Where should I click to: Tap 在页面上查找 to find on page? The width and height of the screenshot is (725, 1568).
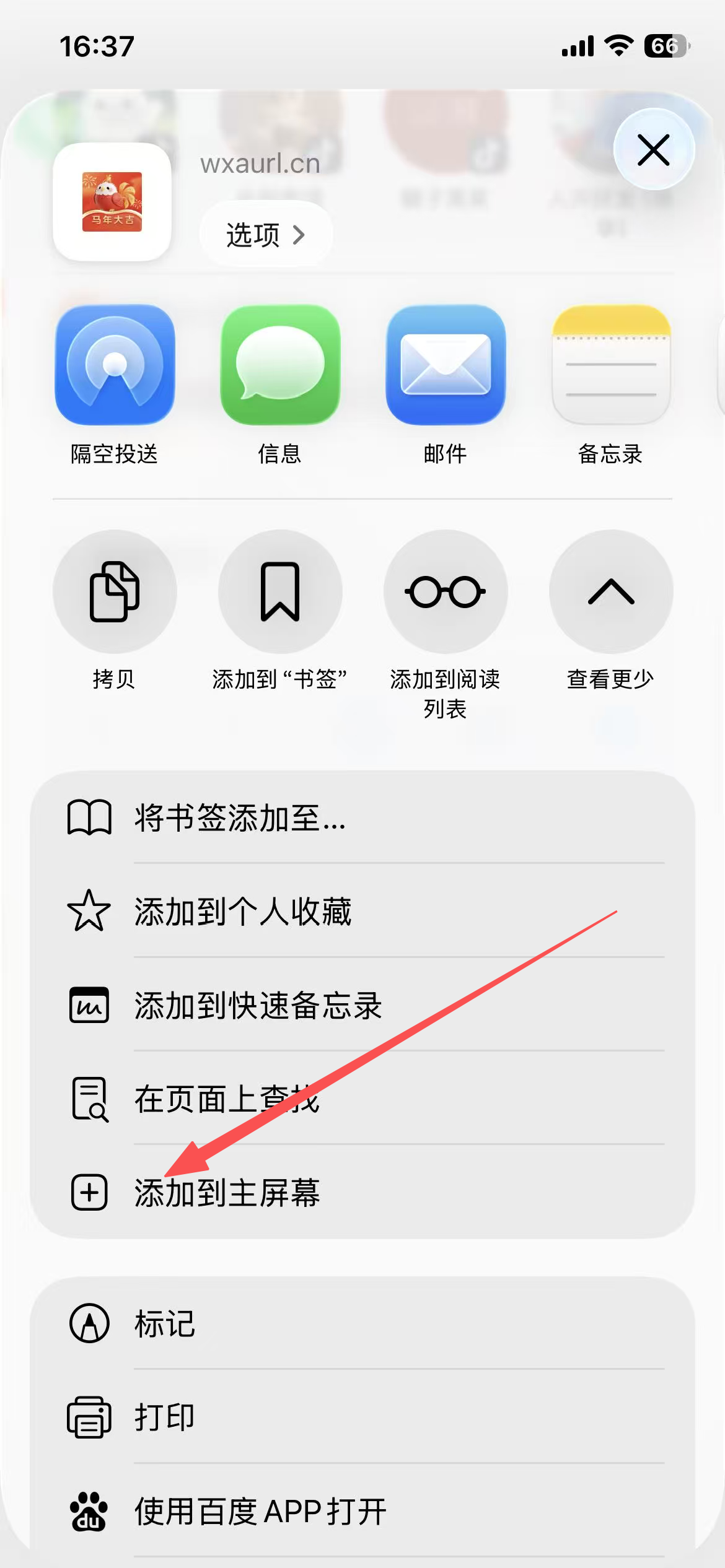click(x=362, y=1099)
